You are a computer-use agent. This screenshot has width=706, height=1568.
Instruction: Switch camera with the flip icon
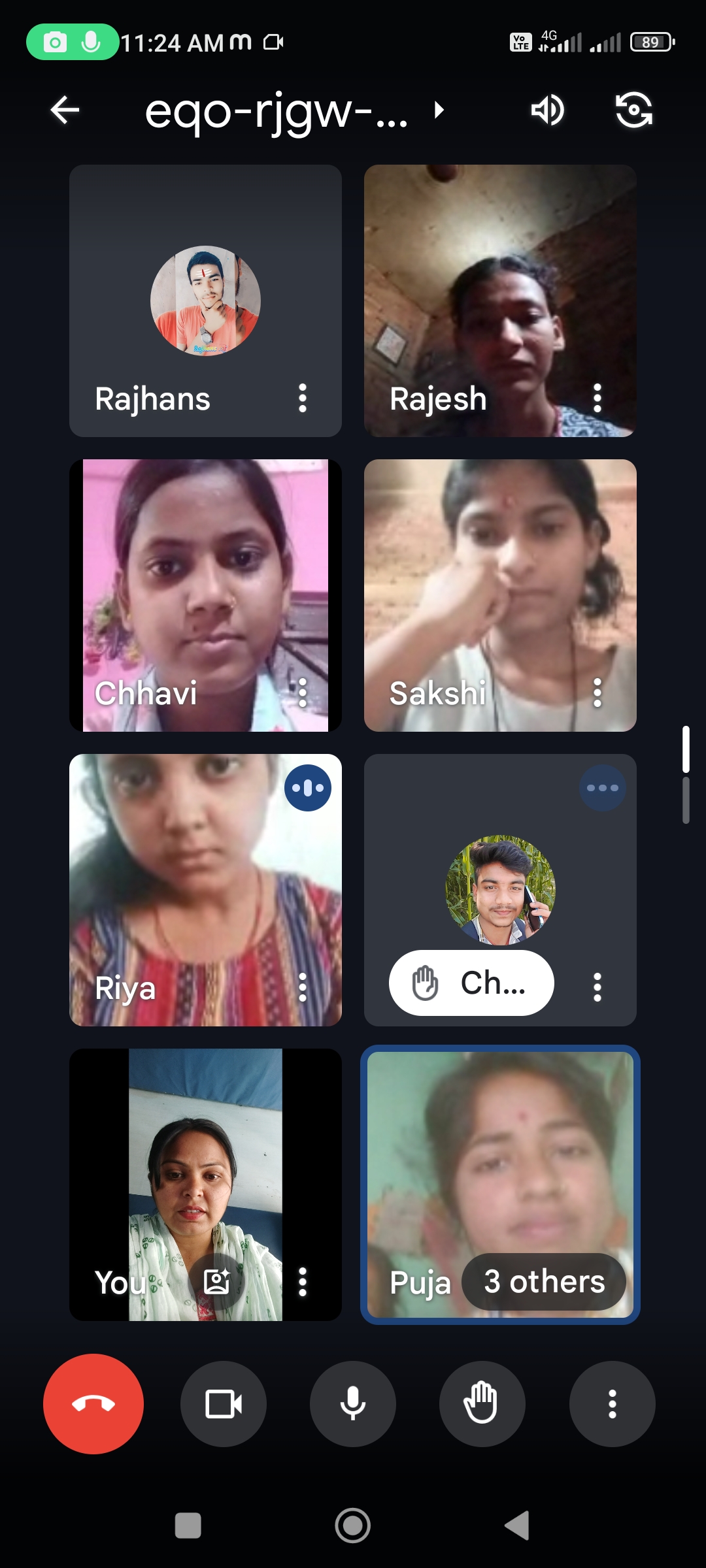pos(633,110)
